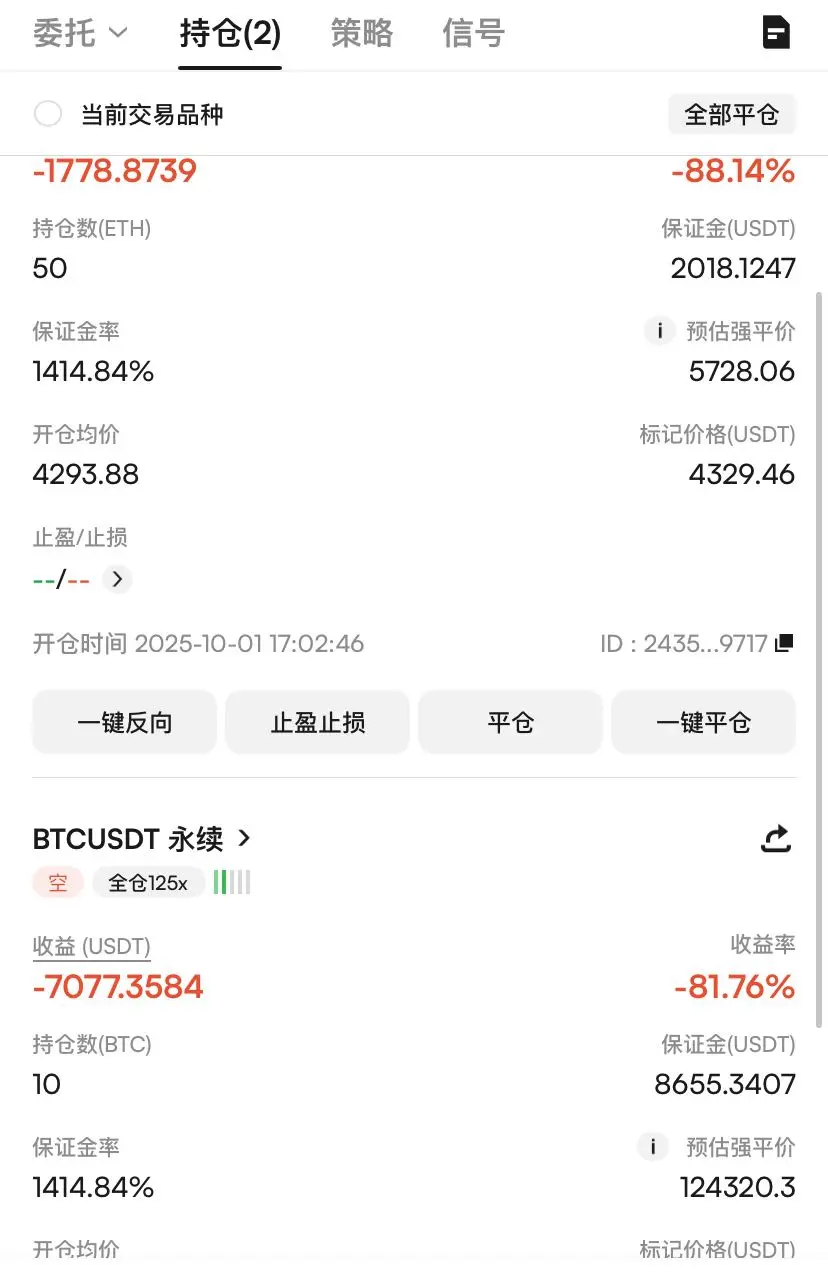Tap 一键反向 to reverse ETH position
The image size is (828, 1278).
click(x=124, y=722)
